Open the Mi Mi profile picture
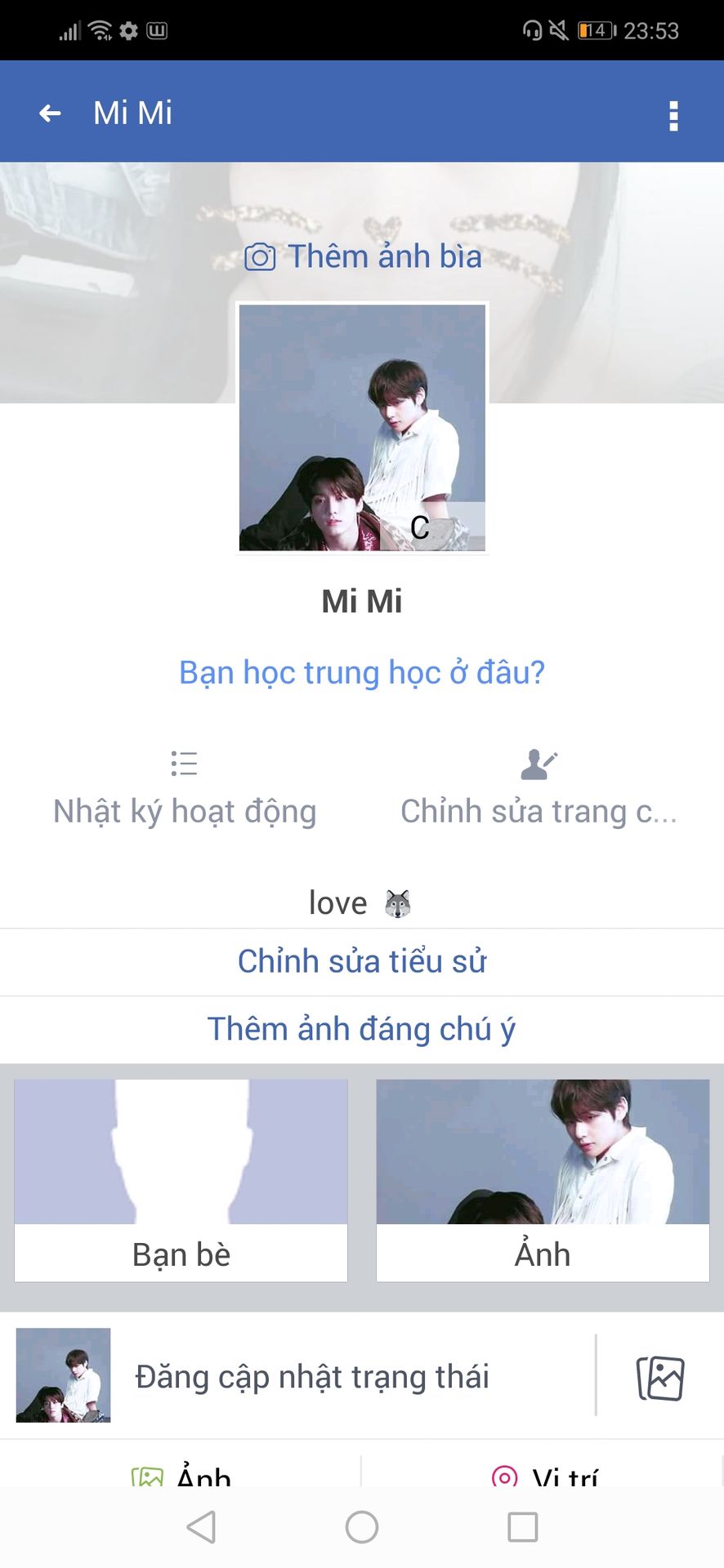The image size is (724, 1568). point(362,428)
